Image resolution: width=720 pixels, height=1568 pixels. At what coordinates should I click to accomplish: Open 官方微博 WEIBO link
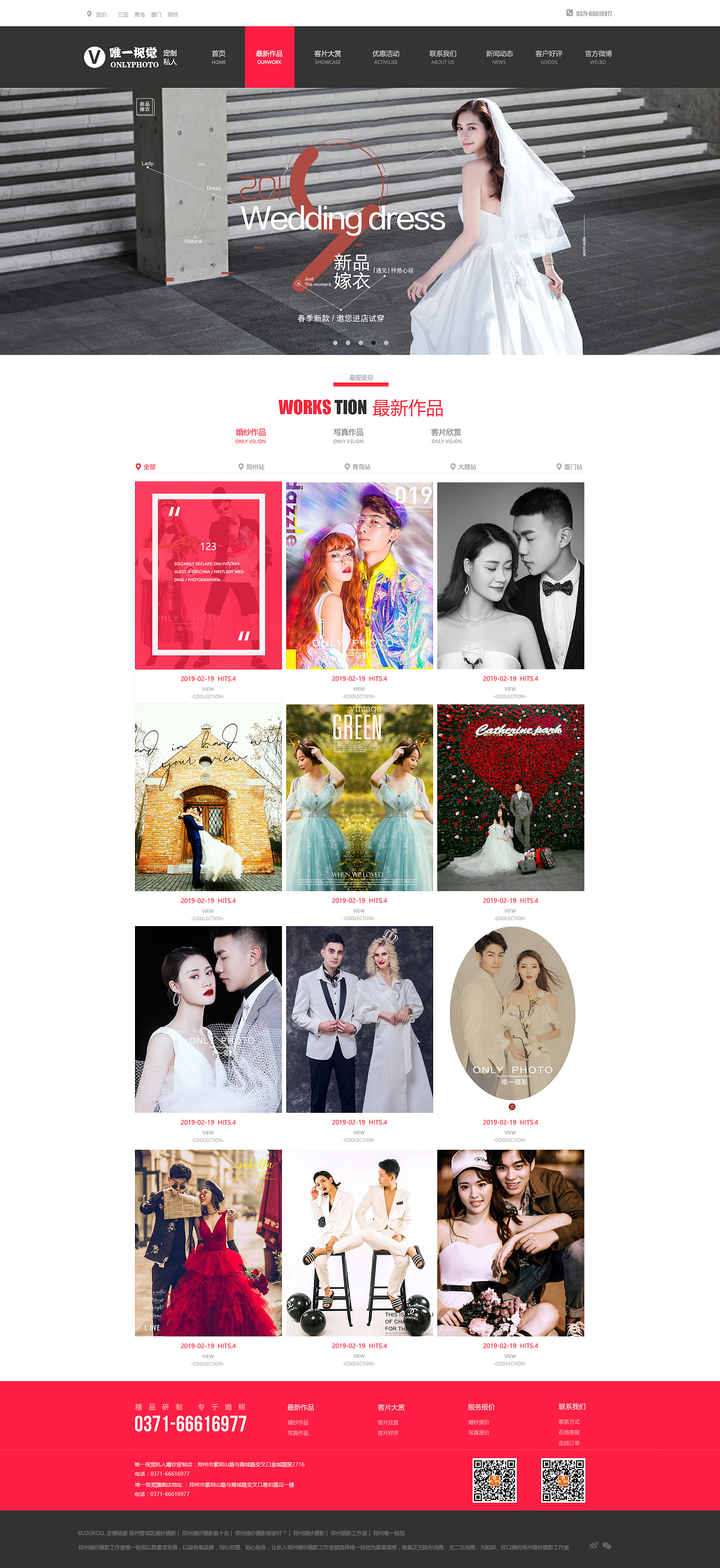[598, 57]
